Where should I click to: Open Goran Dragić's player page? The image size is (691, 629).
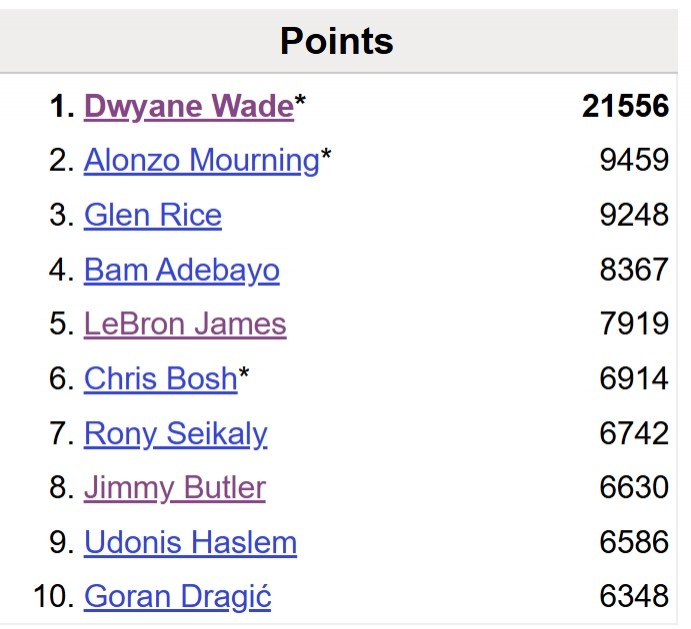(x=177, y=597)
